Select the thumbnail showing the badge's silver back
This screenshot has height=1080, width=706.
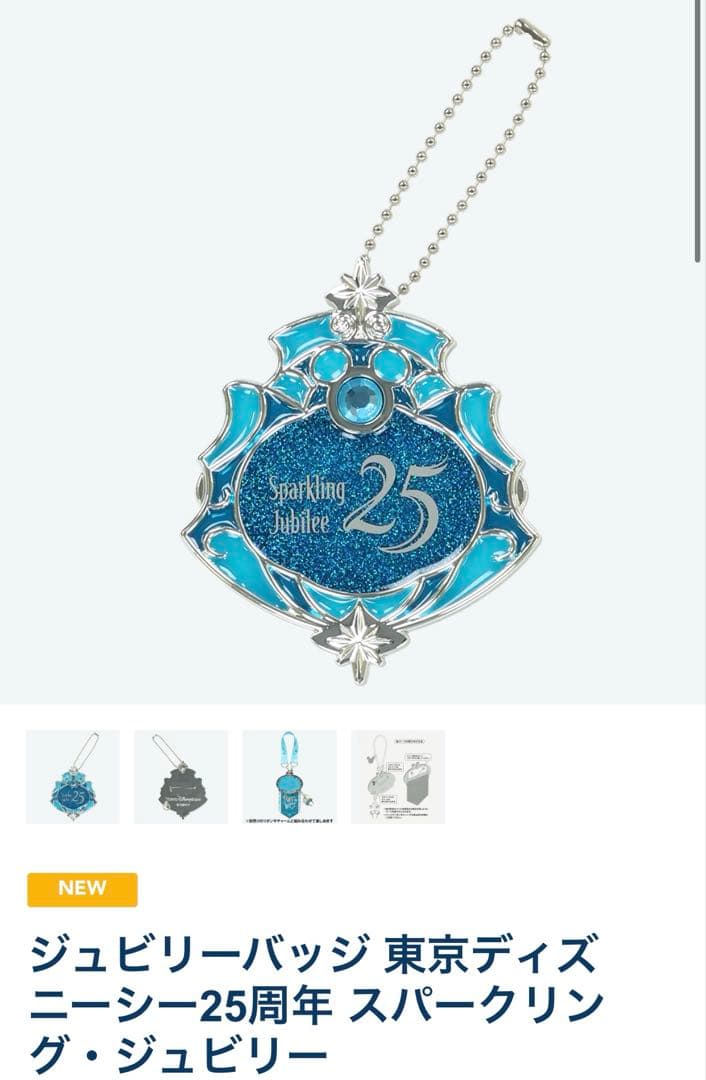181,777
